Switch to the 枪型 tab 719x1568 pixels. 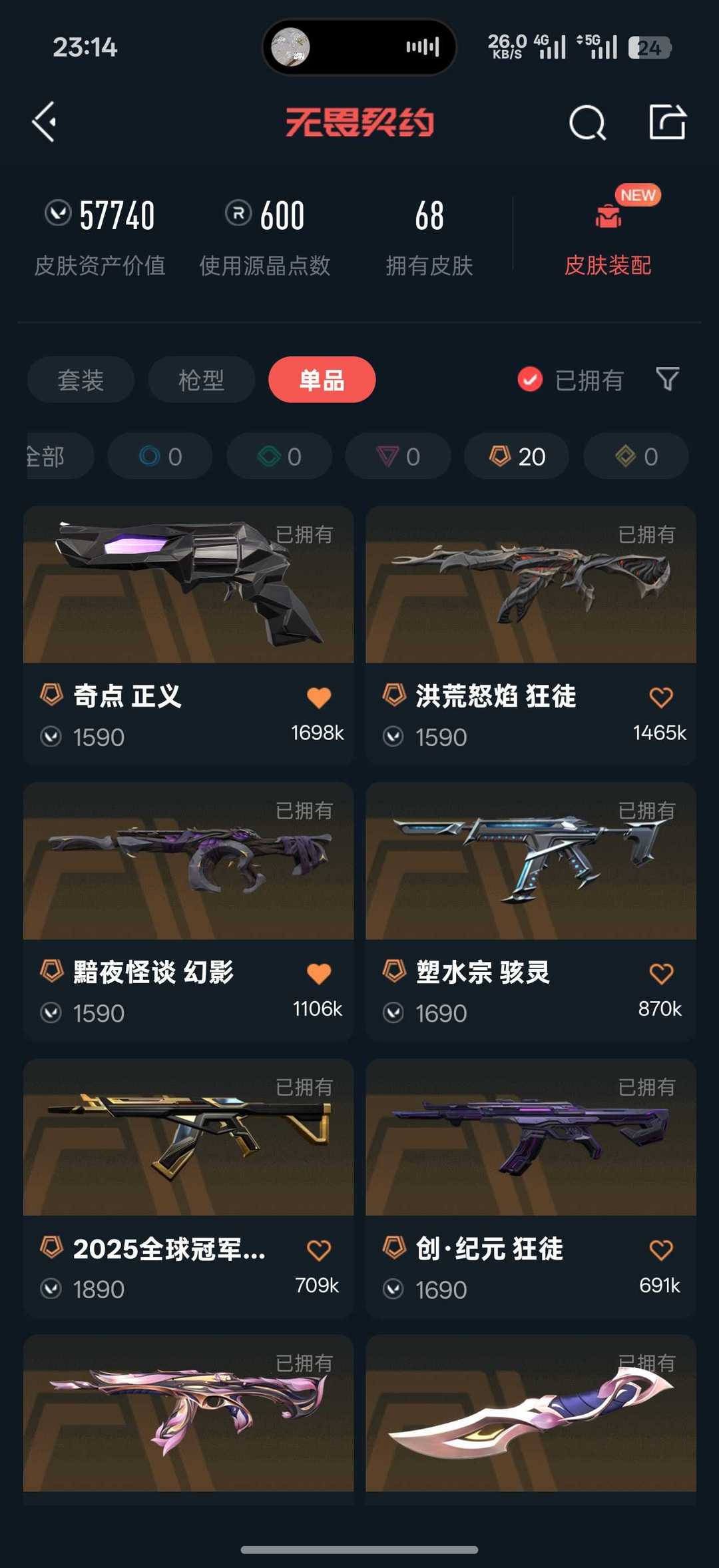pyautogui.click(x=201, y=380)
